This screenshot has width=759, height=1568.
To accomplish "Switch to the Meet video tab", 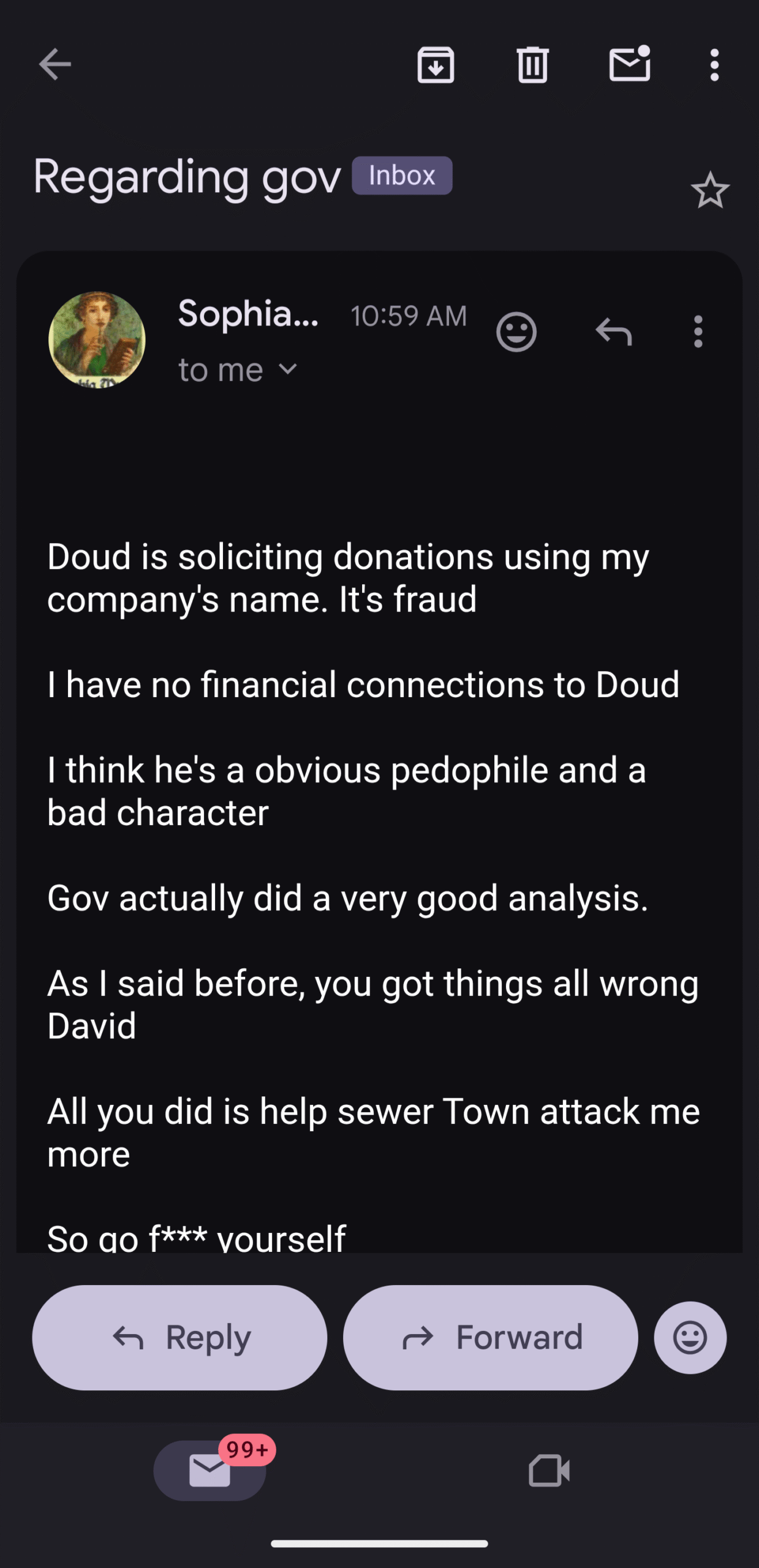I will (x=549, y=1471).
